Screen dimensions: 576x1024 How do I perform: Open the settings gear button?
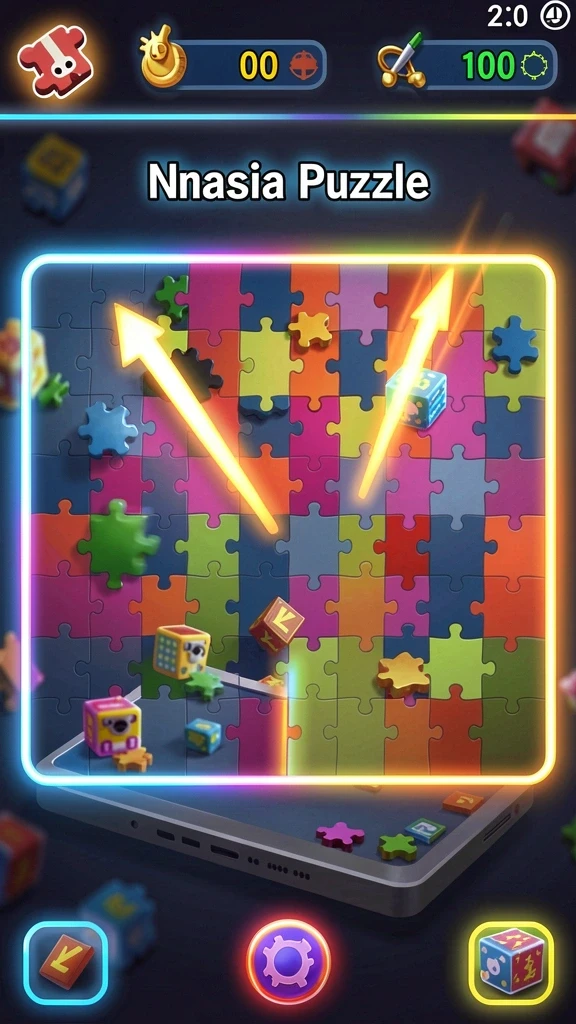click(288, 961)
